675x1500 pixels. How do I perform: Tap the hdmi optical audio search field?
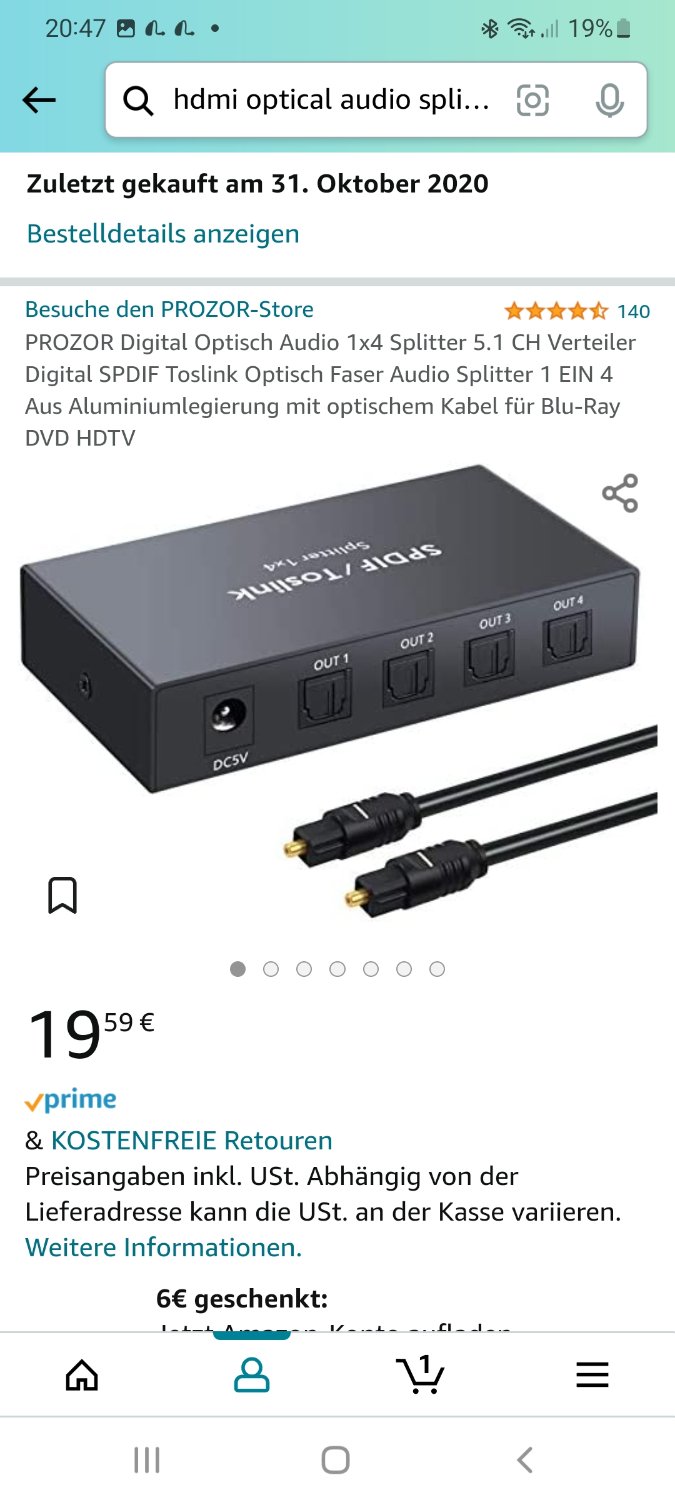[x=330, y=100]
